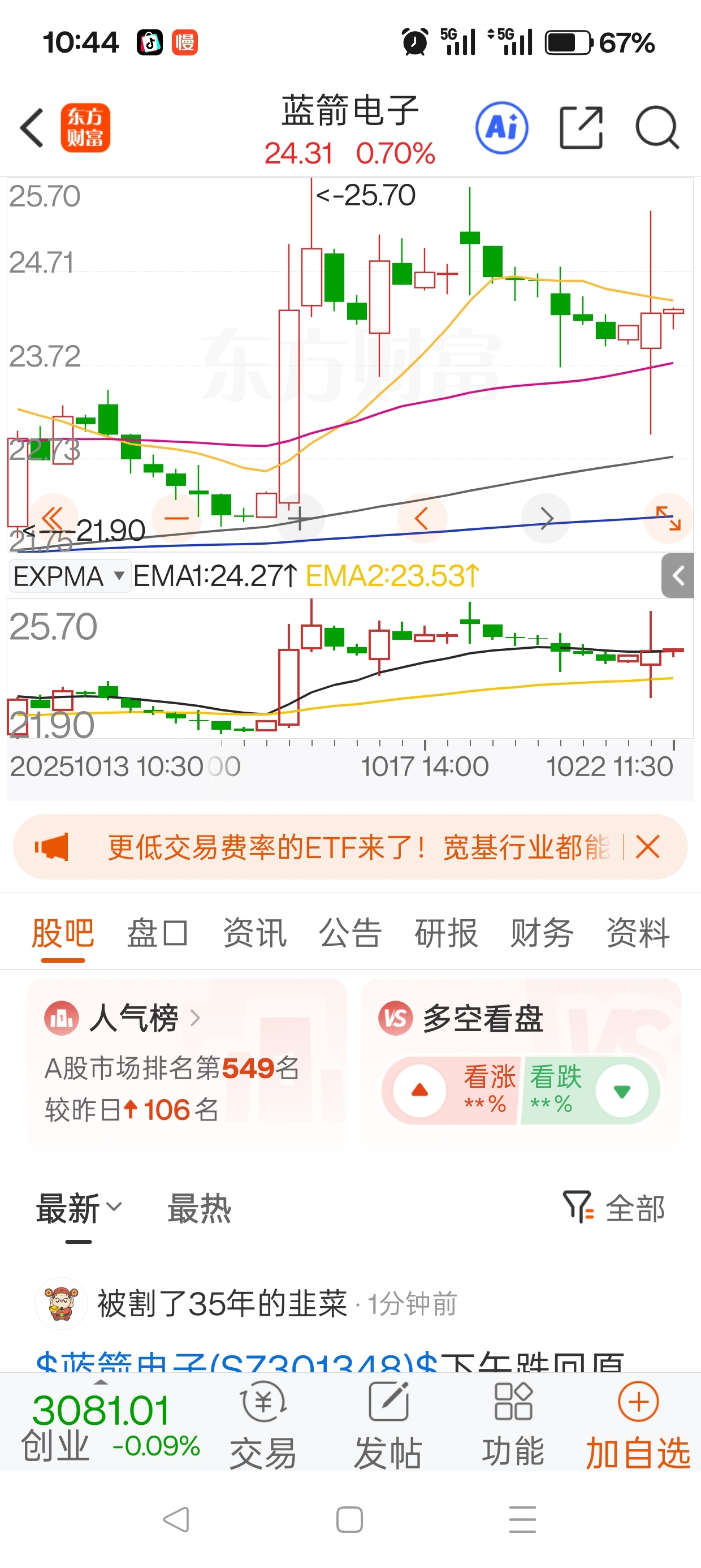Switch to the 公告 tab
Viewport: 701px width, 1568px height.
[x=350, y=933]
